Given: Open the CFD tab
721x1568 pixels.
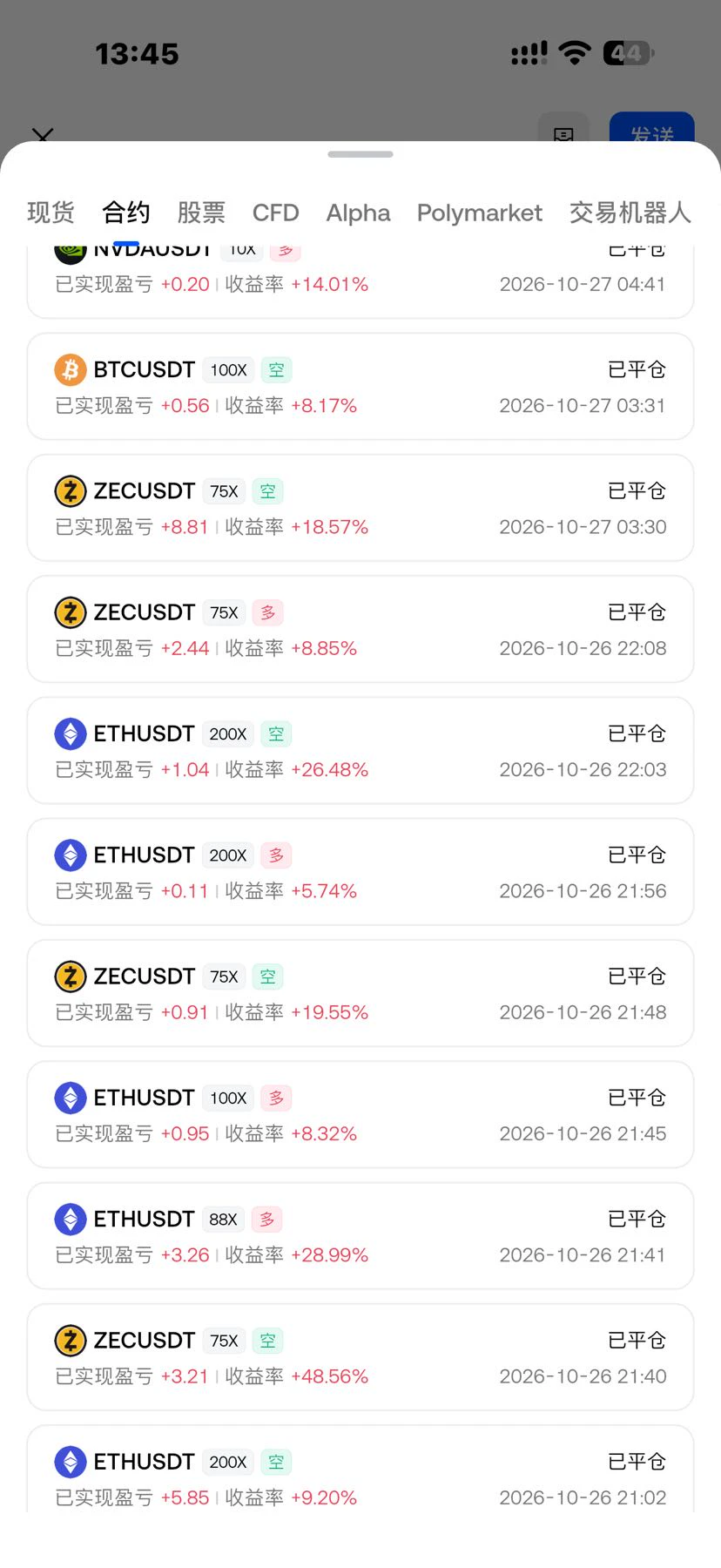Looking at the screenshot, I should click(x=275, y=213).
